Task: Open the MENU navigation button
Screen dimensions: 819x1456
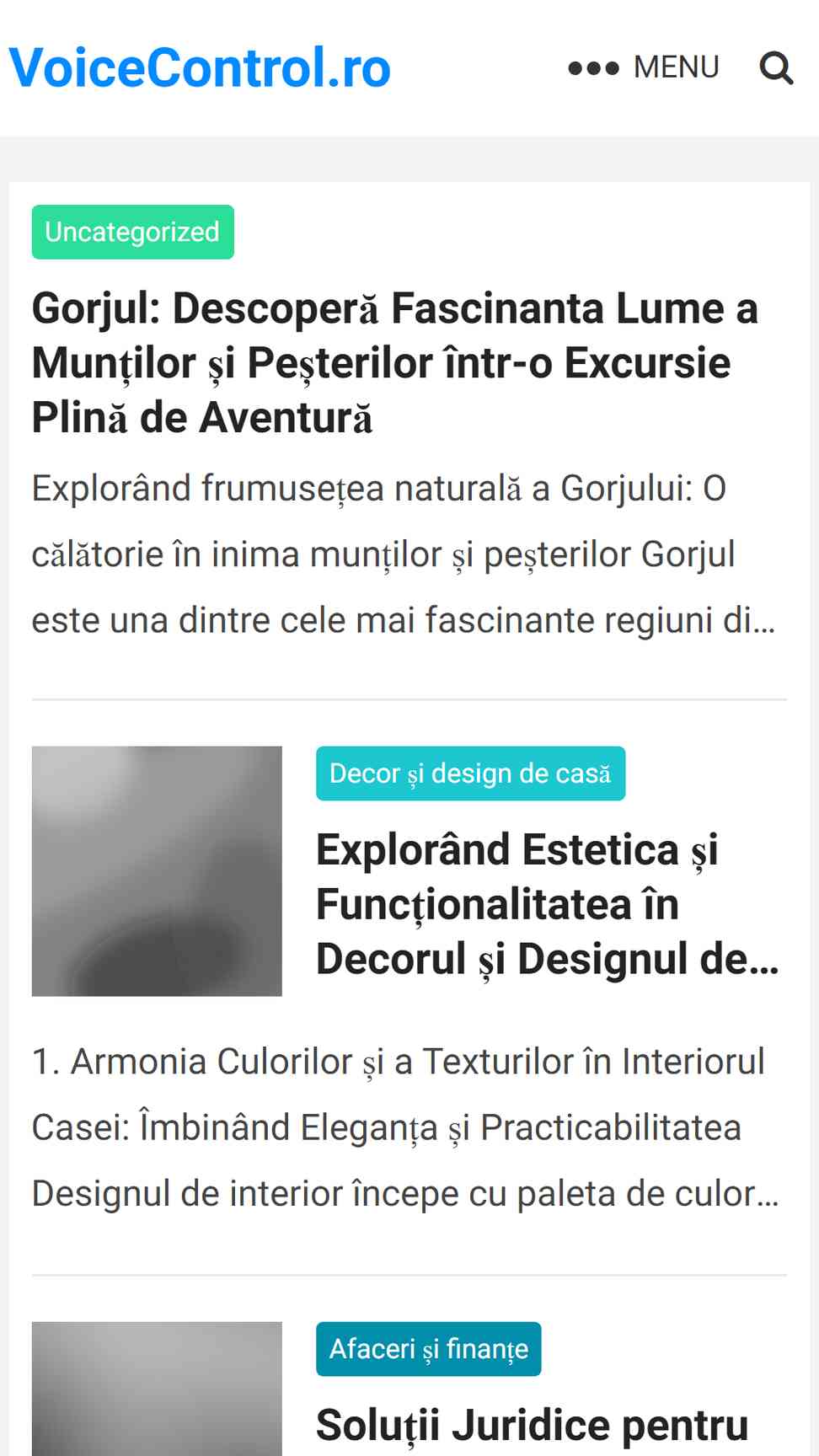Action: click(644, 67)
